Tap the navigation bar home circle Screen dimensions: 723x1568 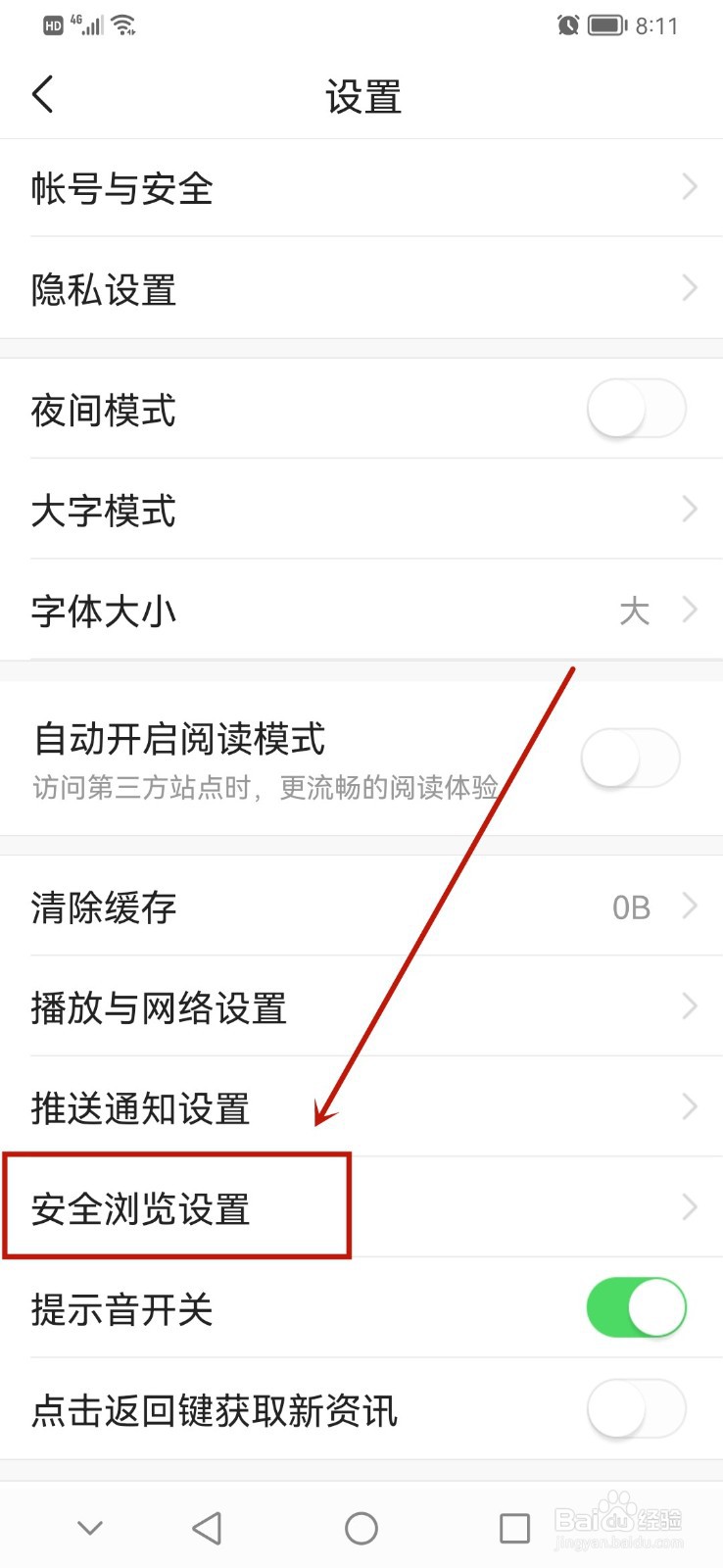coord(361,1527)
